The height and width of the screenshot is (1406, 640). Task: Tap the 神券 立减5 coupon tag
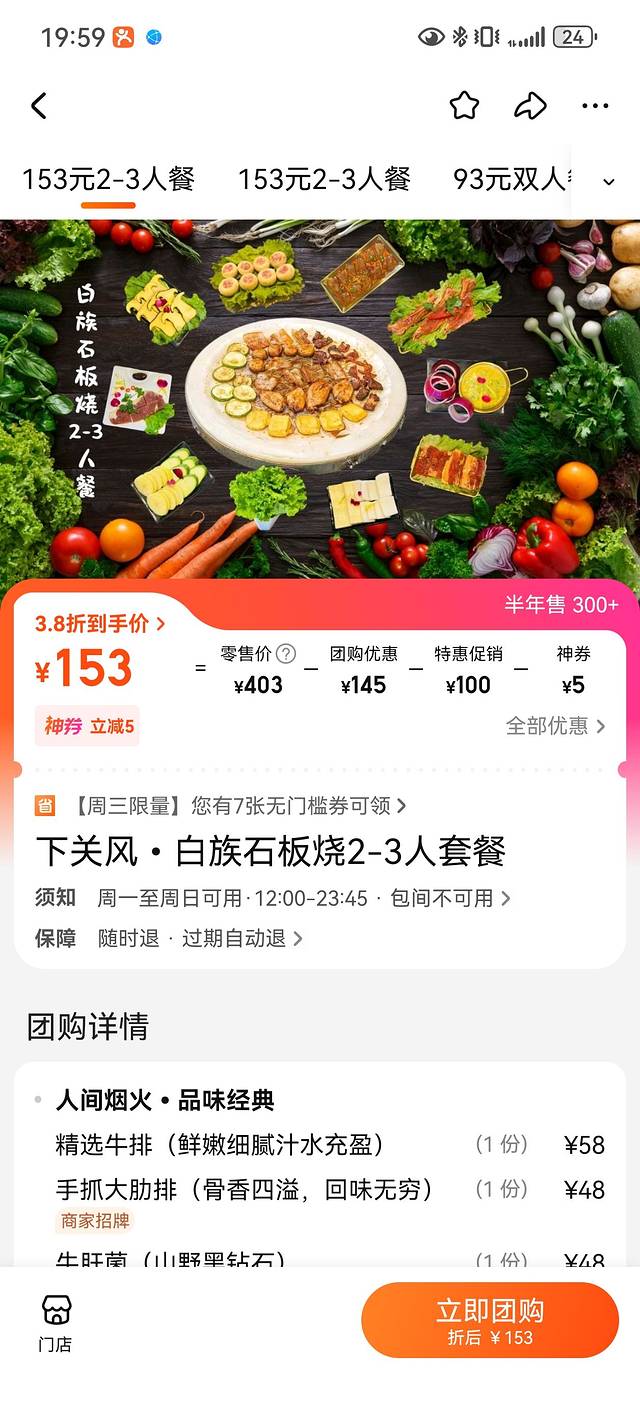coord(88,726)
